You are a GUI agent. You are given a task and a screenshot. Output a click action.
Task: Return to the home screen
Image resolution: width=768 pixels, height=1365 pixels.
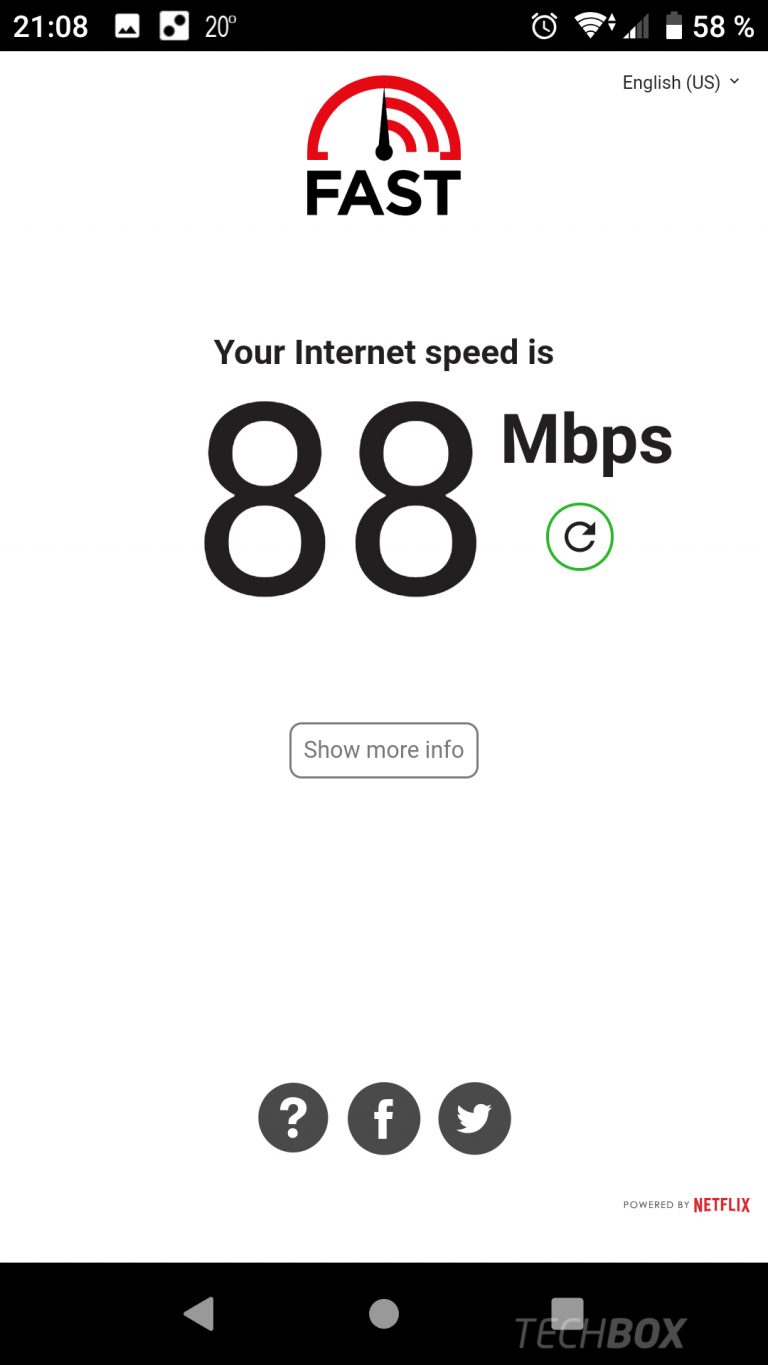[384, 1314]
